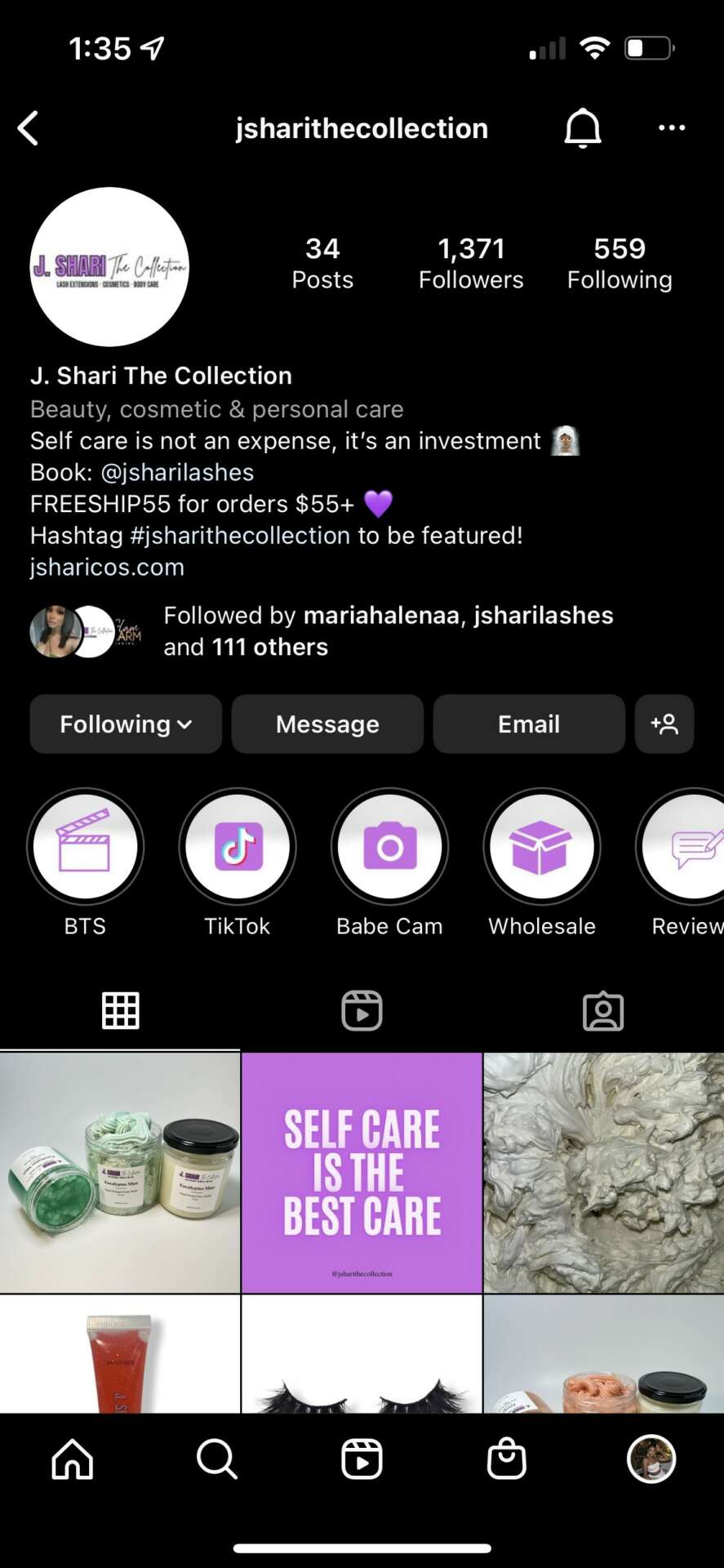Open the Babe Cam story highlight
Viewport: 724px width, 1568px height.
pos(389,847)
